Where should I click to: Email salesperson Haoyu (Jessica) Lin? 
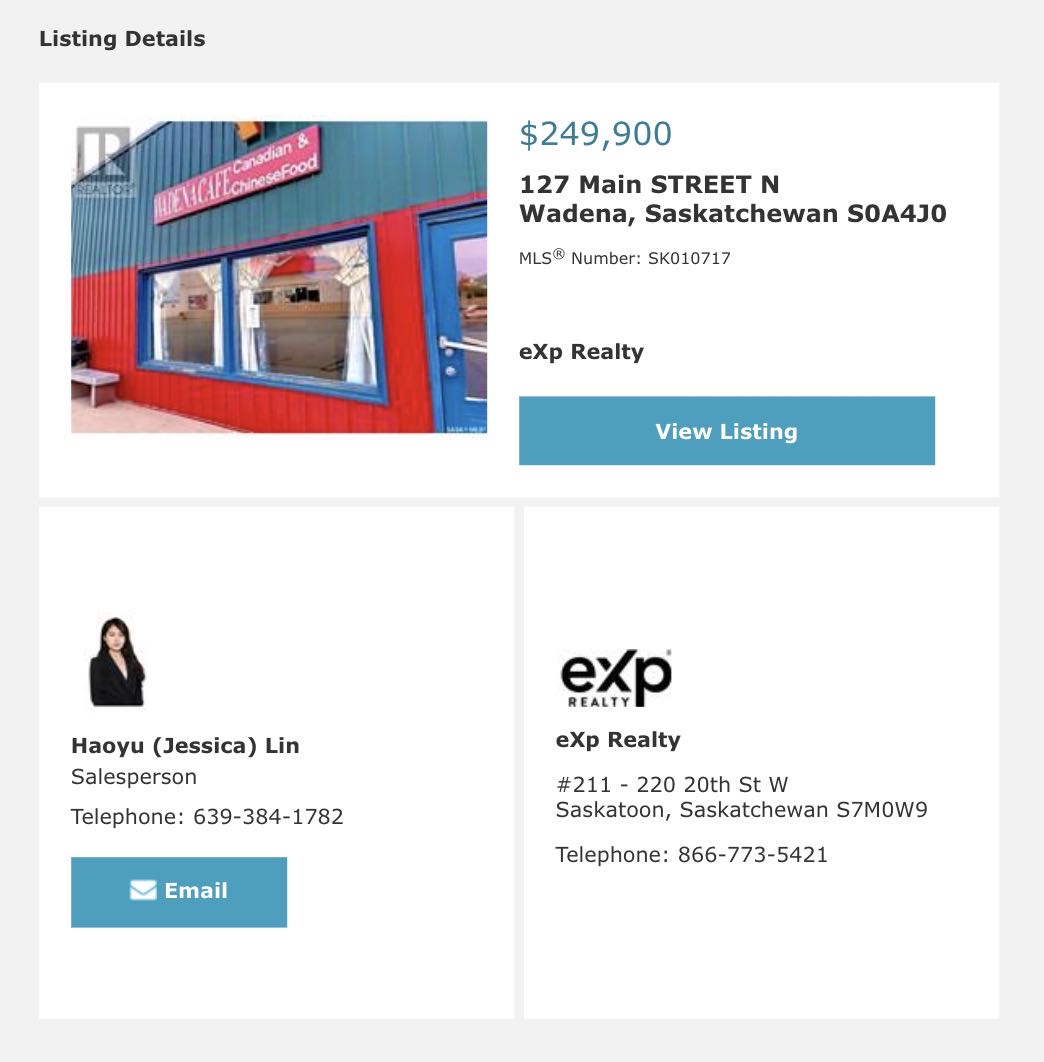coord(179,891)
